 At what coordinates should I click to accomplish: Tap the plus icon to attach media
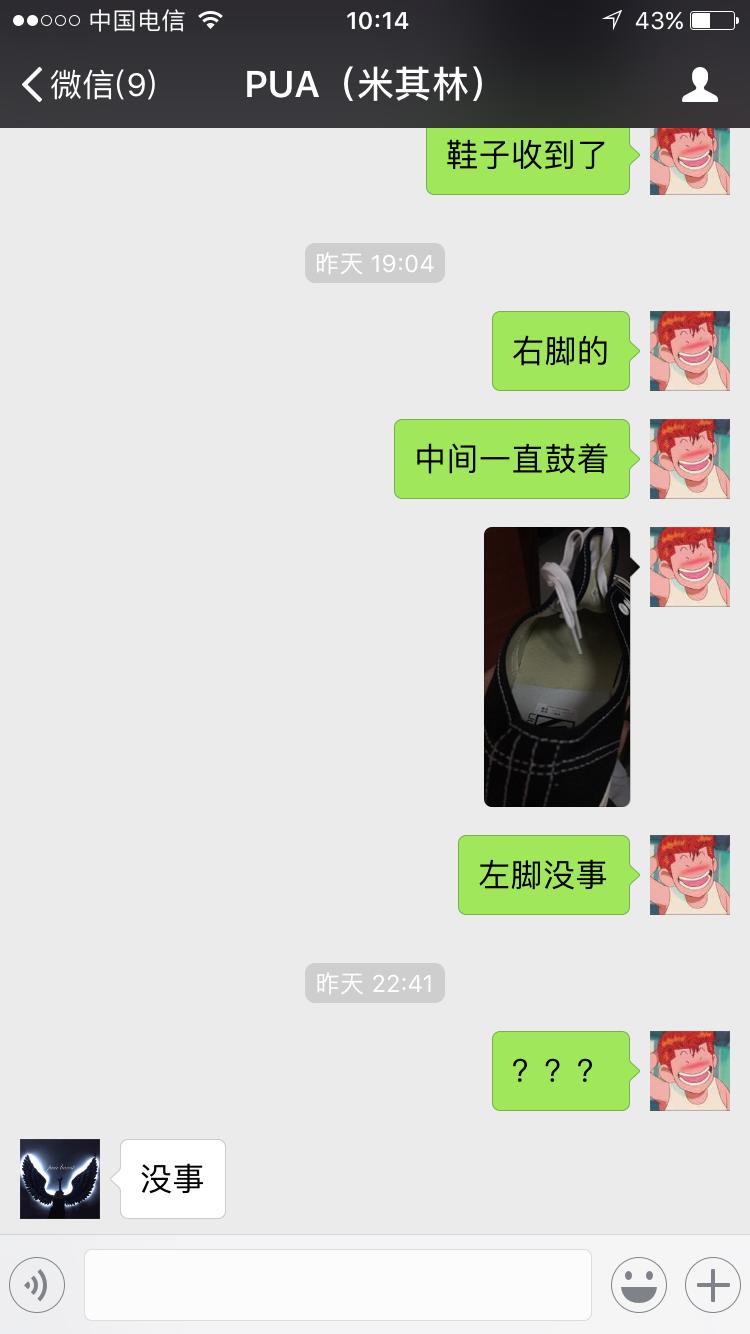click(711, 1284)
